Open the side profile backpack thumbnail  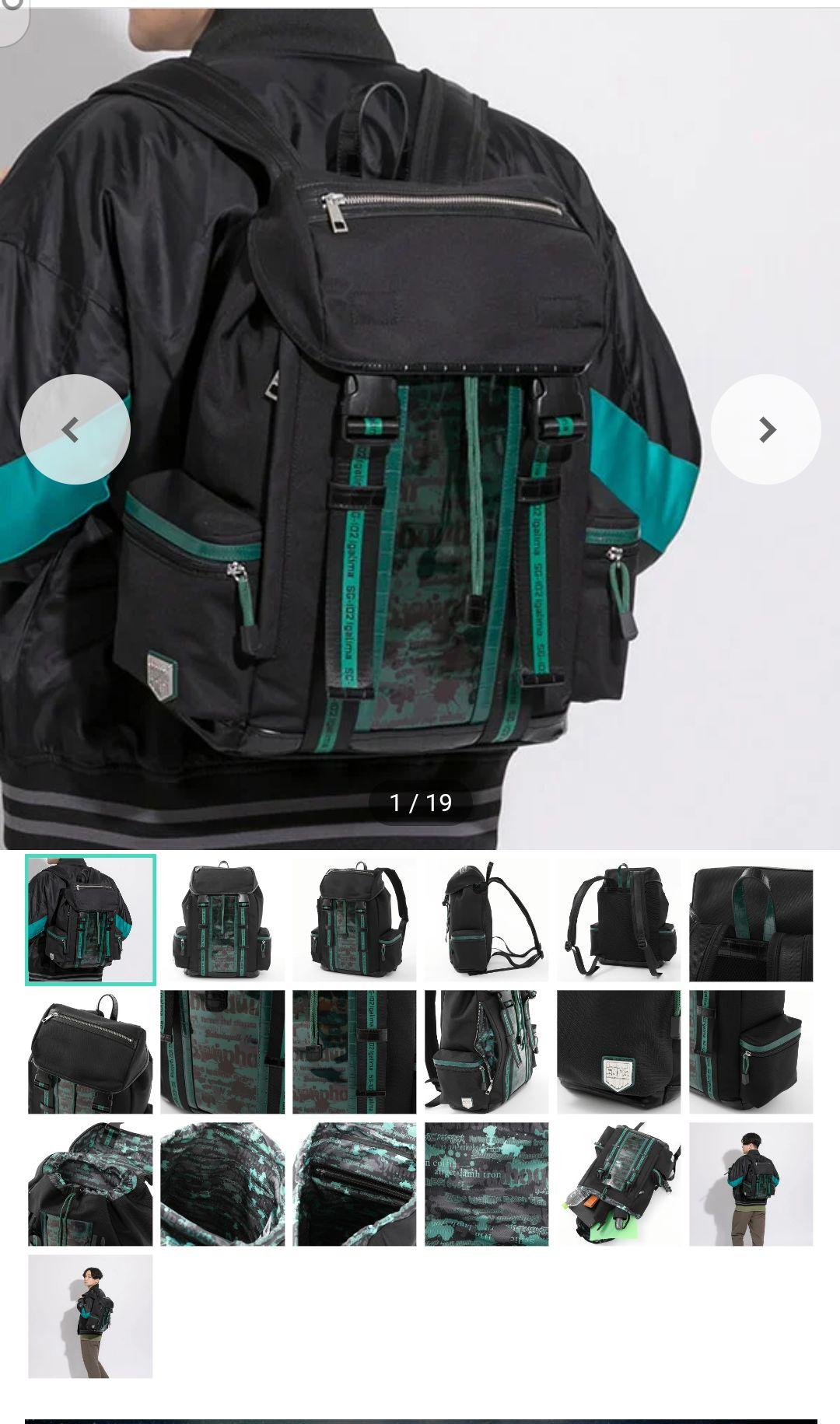[x=487, y=920]
